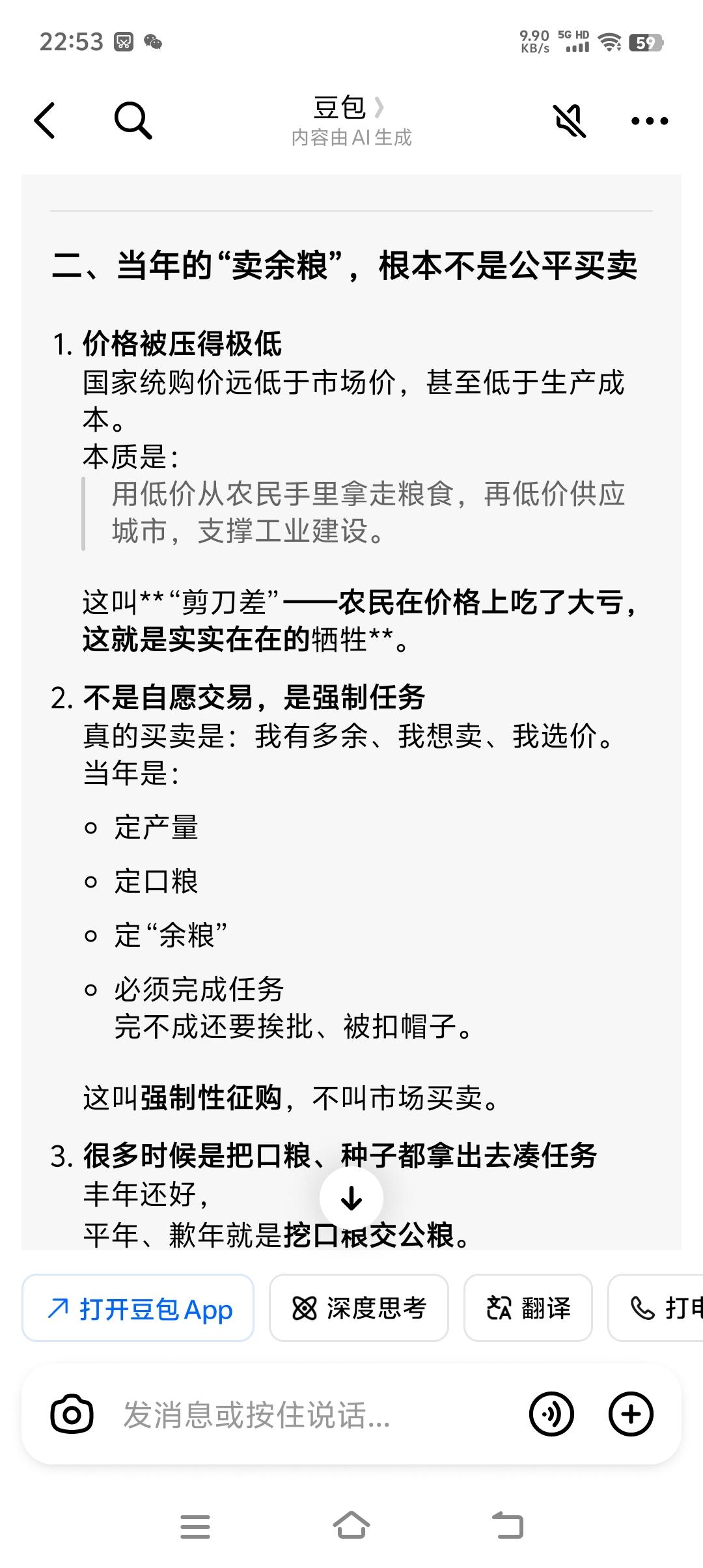The image size is (703, 1568).
Task: Expand the 豆包 title chevron
Action: point(380,107)
